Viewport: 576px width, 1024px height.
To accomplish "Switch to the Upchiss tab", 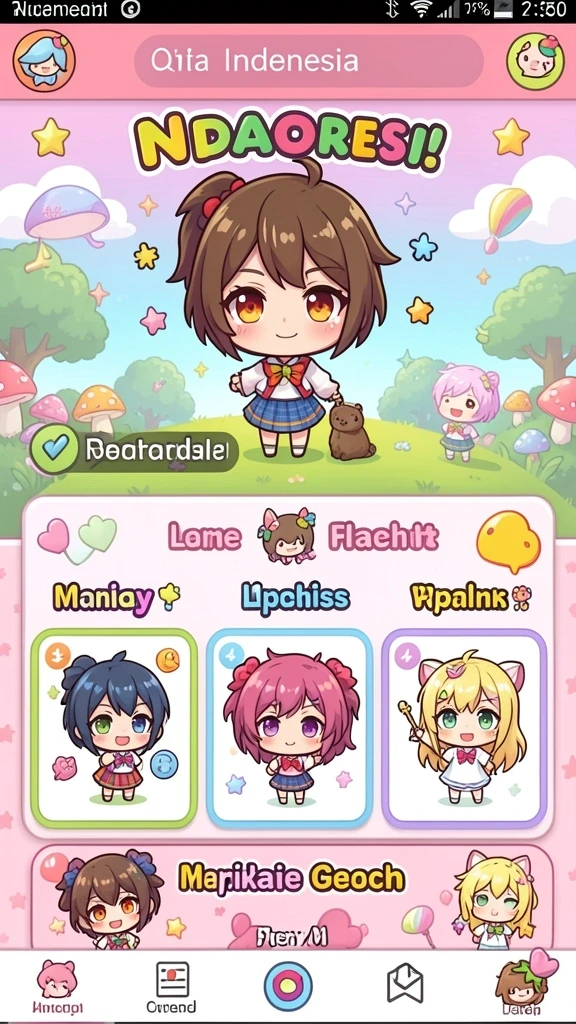I will pyautogui.click(x=295, y=597).
